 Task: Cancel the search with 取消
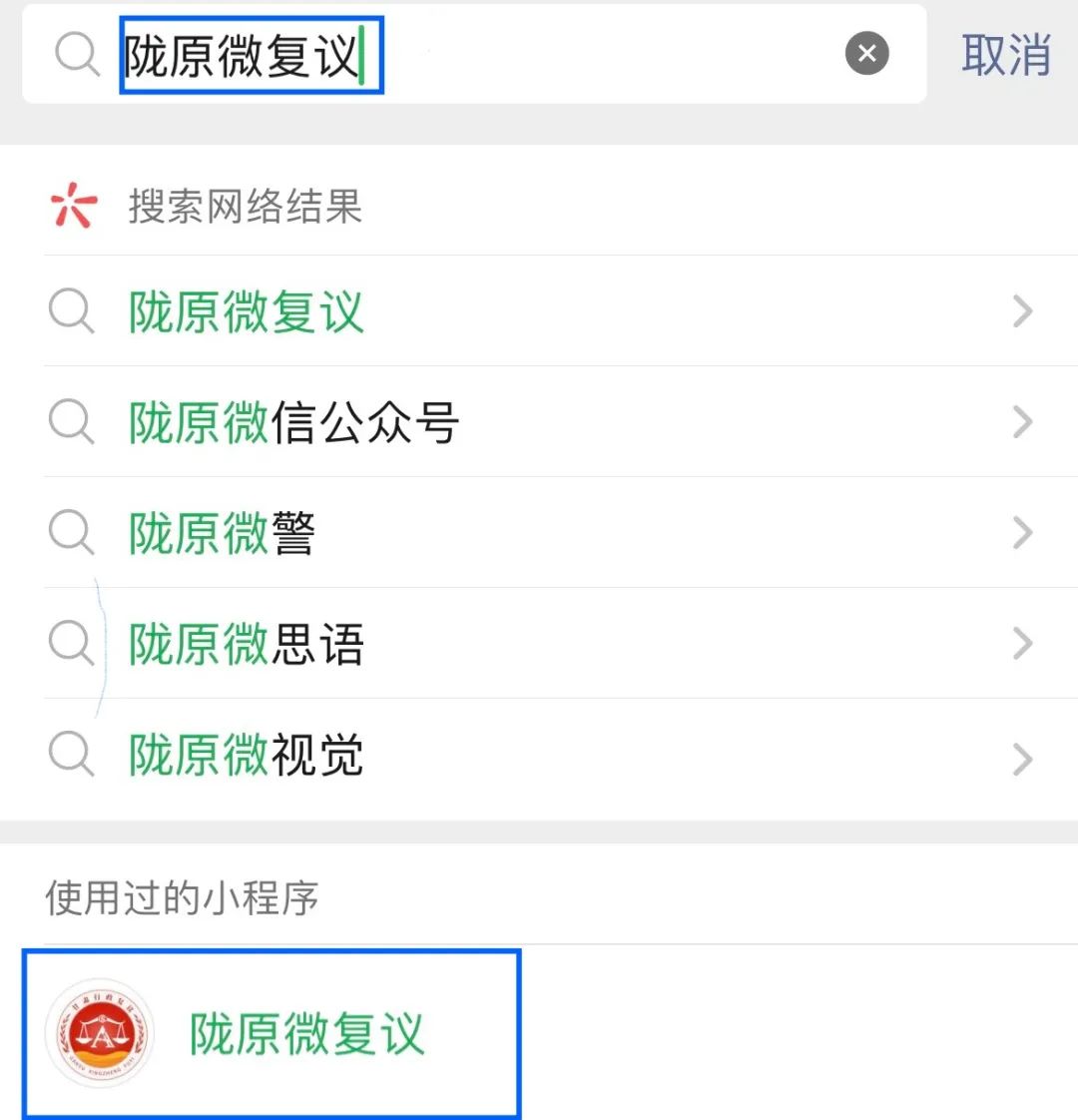pos(1005,55)
